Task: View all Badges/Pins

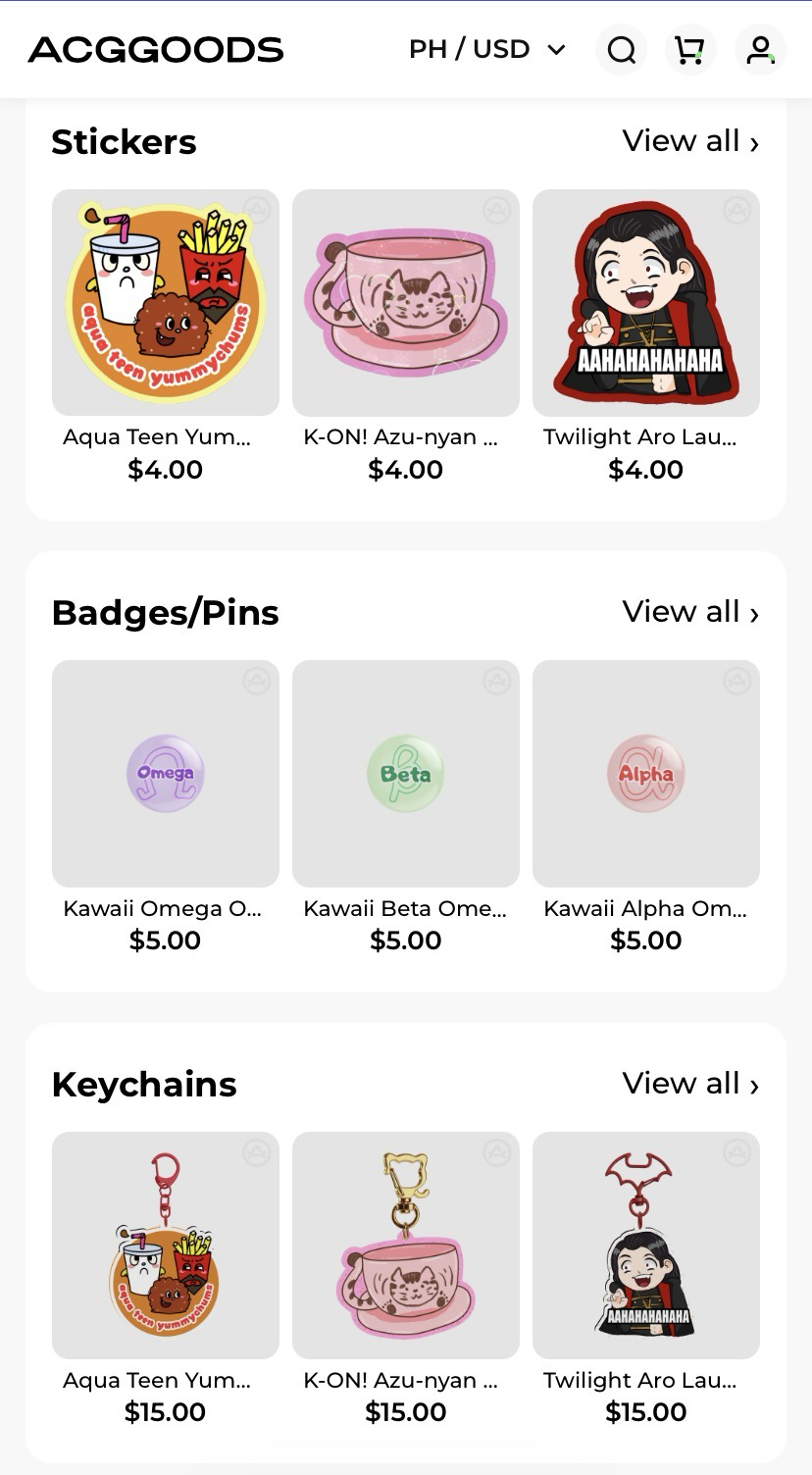Action: click(x=690, y=612)
